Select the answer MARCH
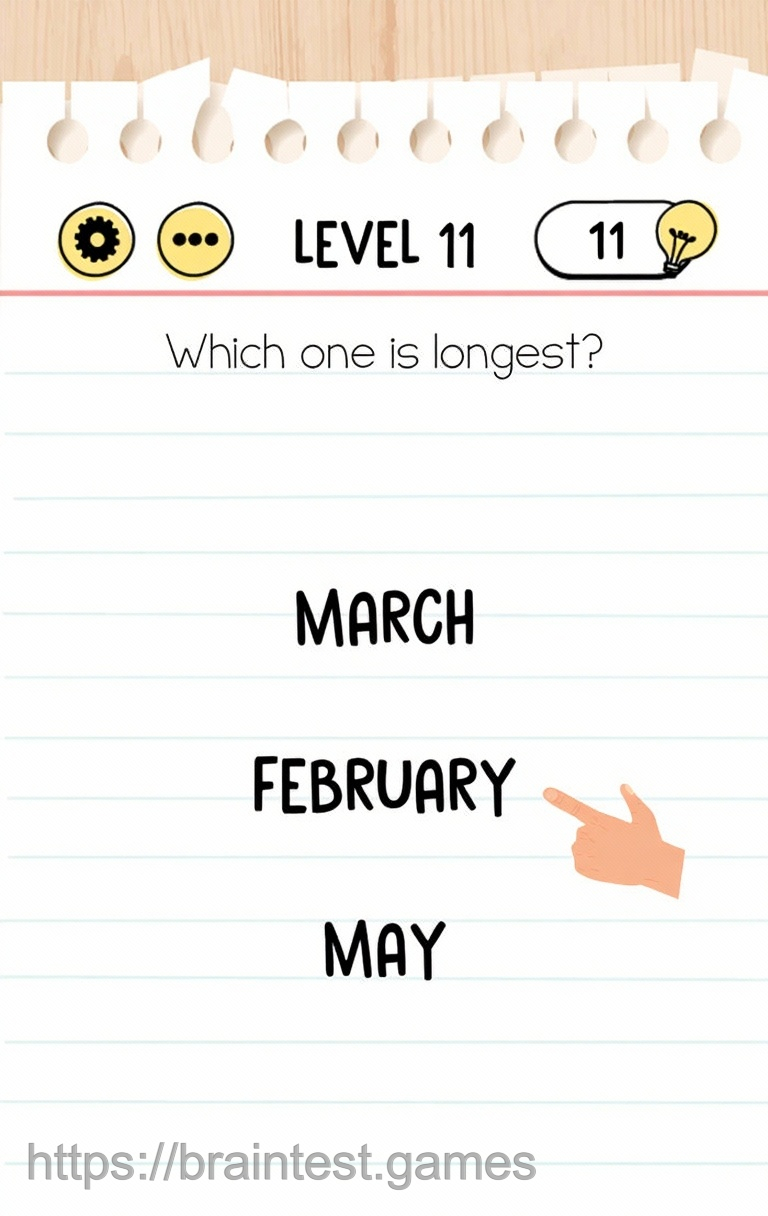Screen dimensions: 768x1216 coord(385,618)
